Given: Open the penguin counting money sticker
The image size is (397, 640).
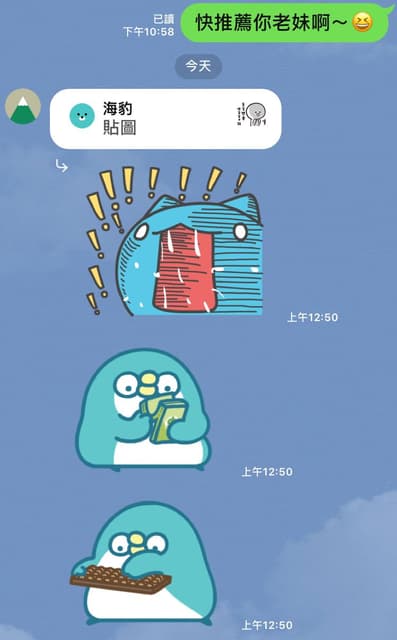Looking at the screenshot, I should (143, 409).
